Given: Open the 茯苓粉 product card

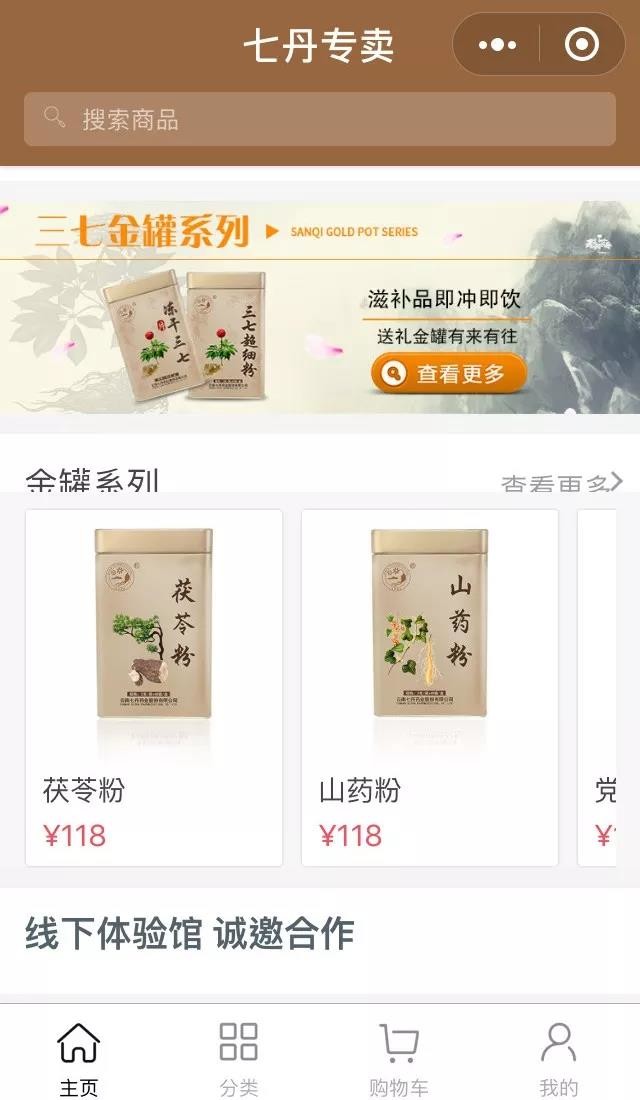Looking at the screenshot, I should point(154,687).
